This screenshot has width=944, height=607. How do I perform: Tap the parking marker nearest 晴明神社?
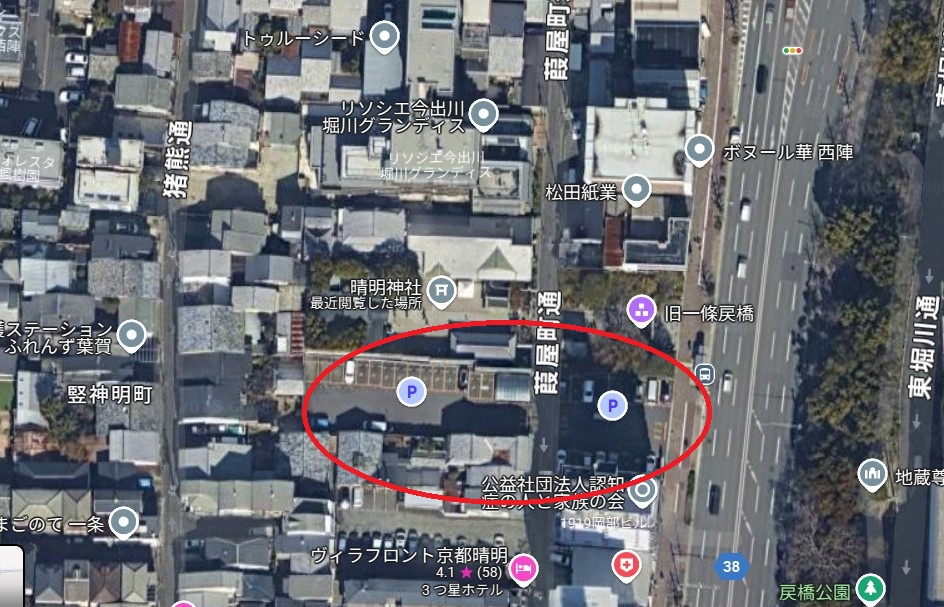410,392
